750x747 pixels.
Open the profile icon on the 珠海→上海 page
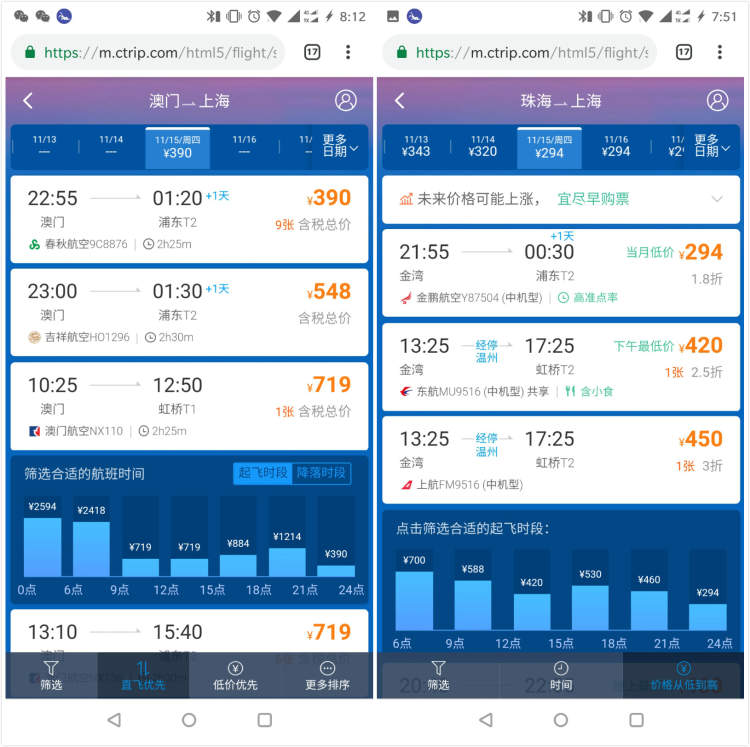pyautogui.click(x=717, y=100)
